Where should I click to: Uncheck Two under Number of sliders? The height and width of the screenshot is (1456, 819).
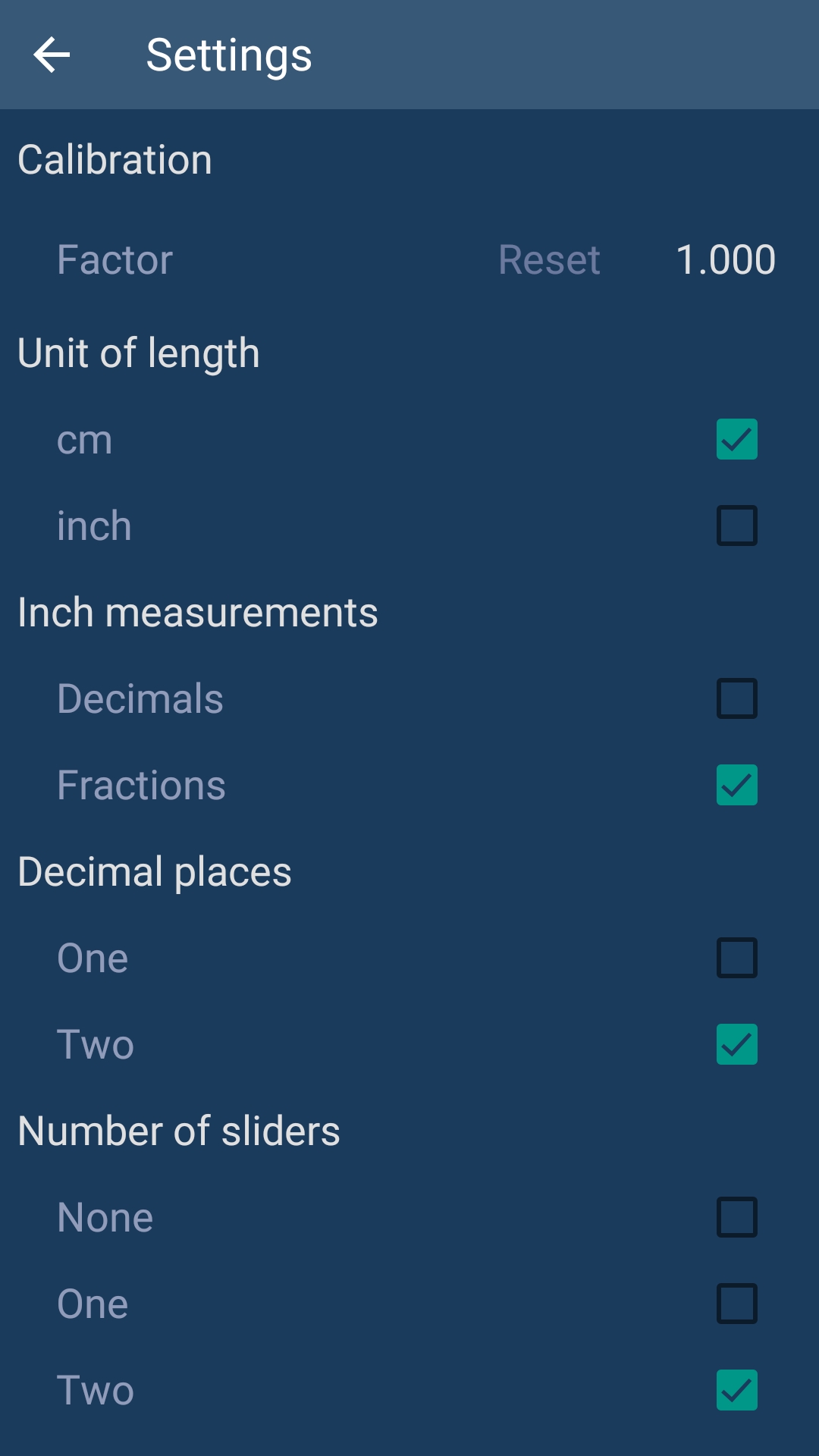[x=736, y=1389]
